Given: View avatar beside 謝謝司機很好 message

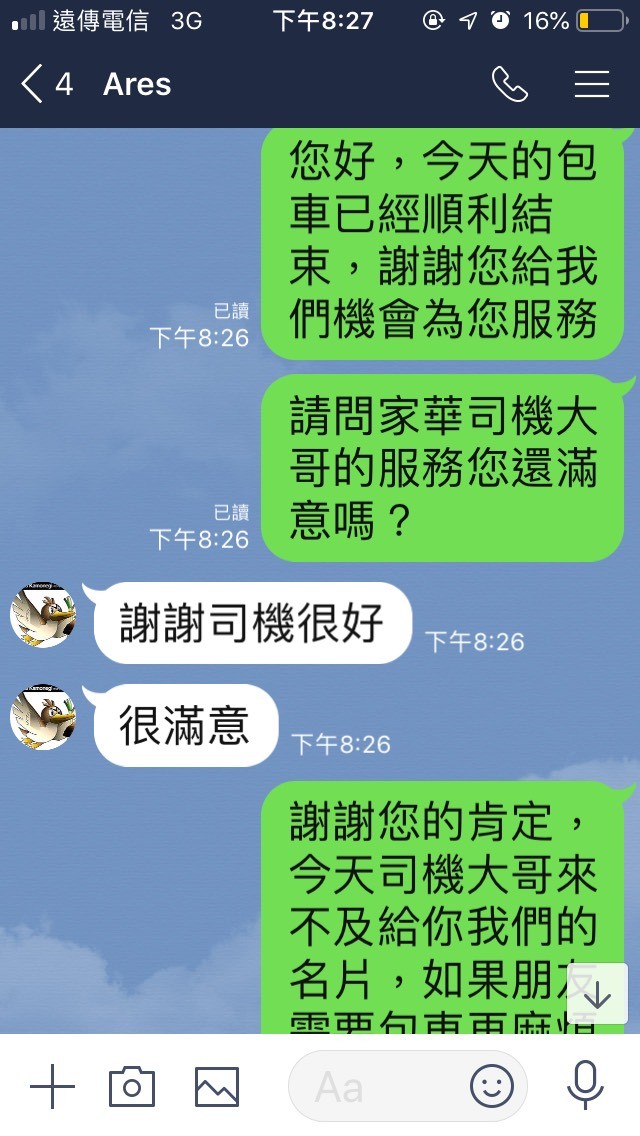Looking at the screenshot, I should [42, 615].
